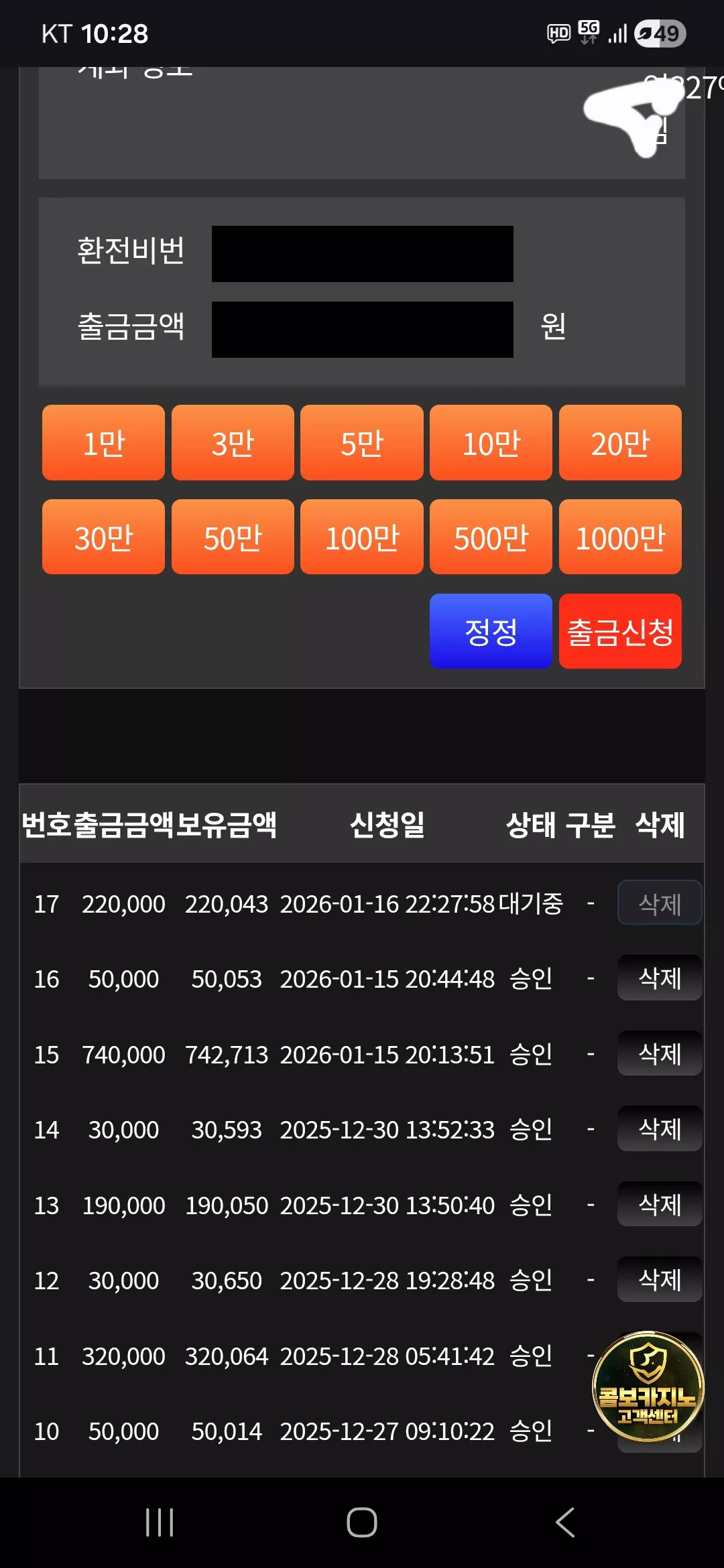Tap the 5만 amount button
724x1568 pixels.
[x=362, y=442]
